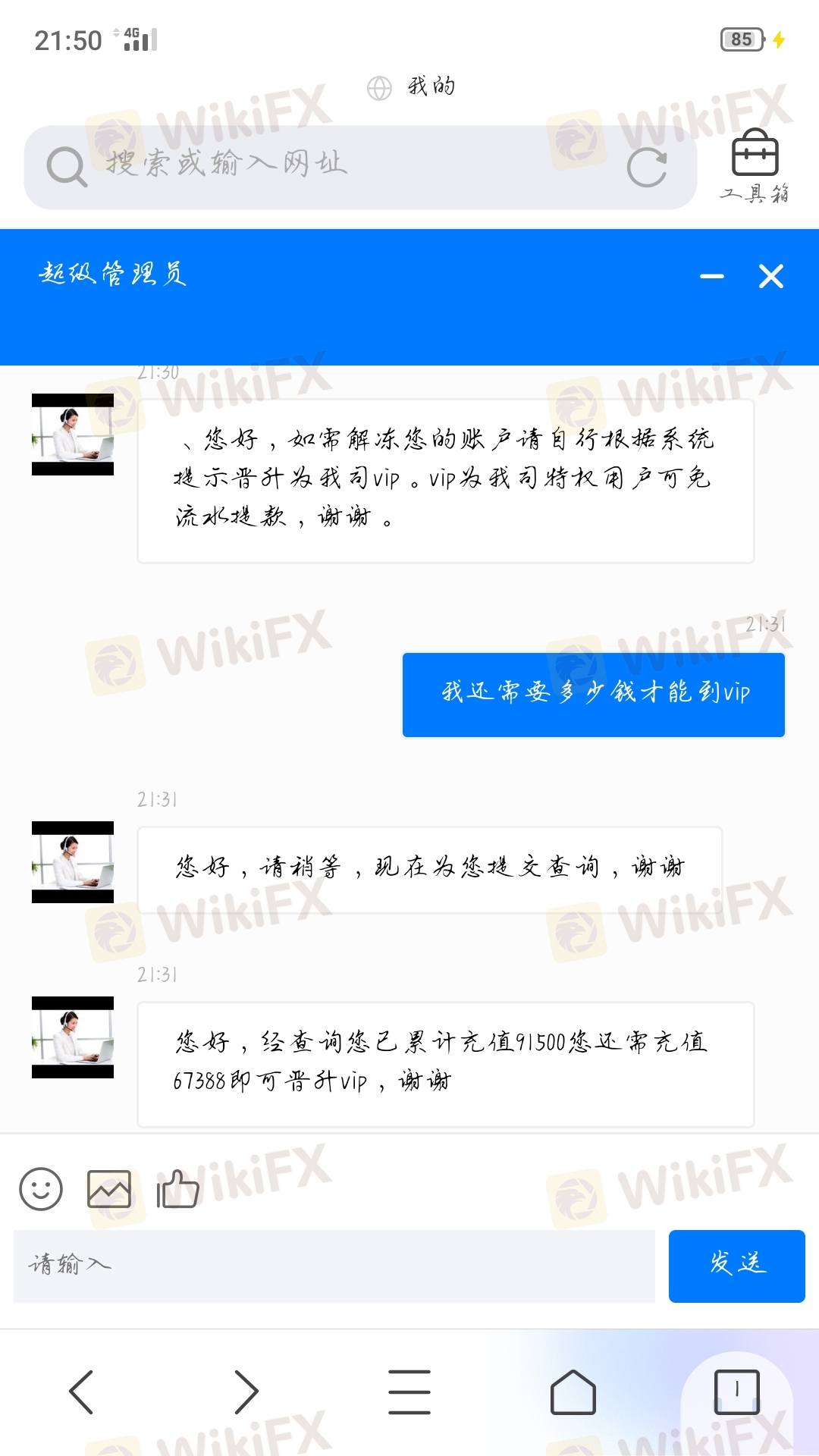Open the browser tabs switcher

point(736,1392)
